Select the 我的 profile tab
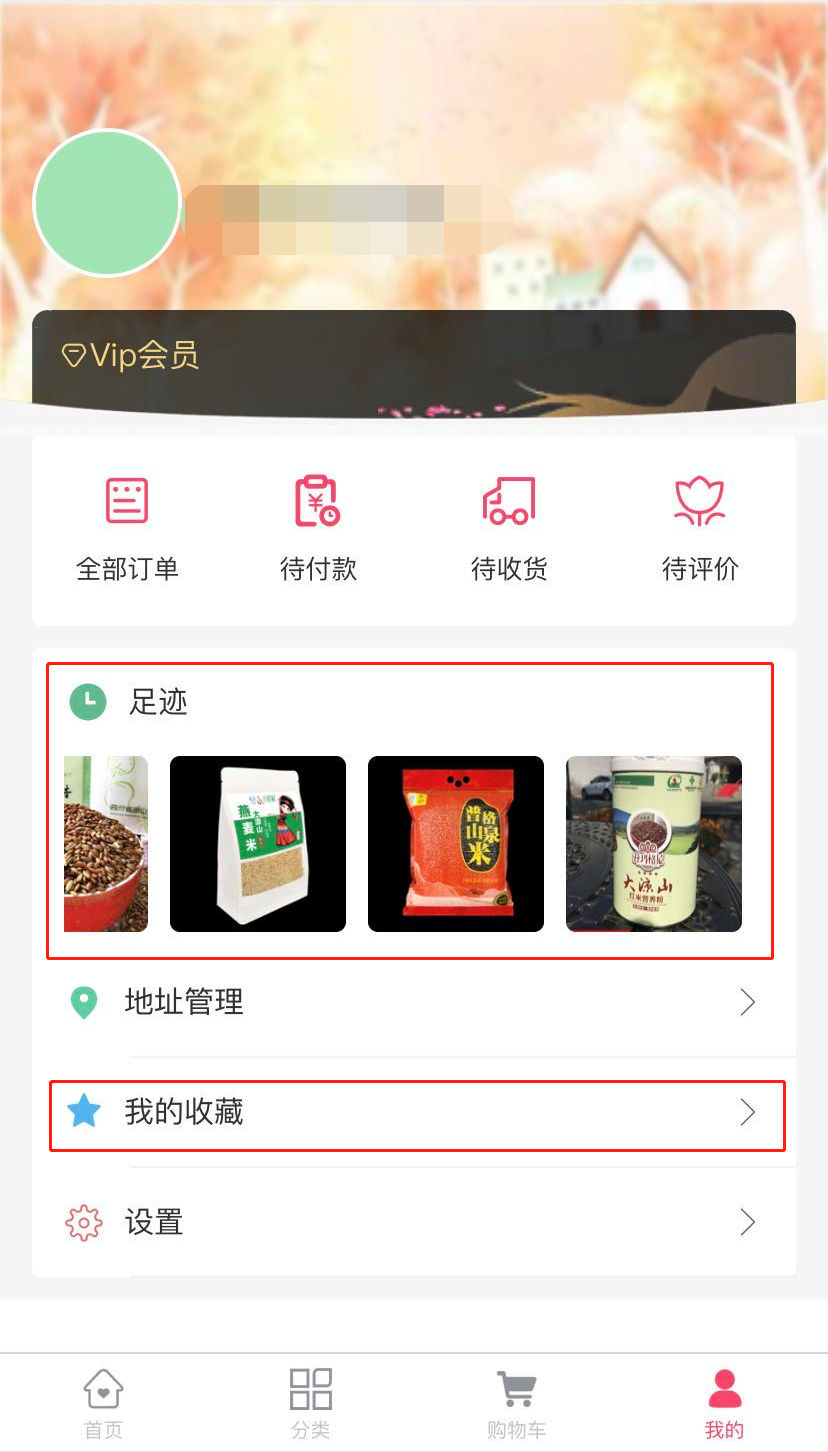828x1452 pixels. [724, 1403]
